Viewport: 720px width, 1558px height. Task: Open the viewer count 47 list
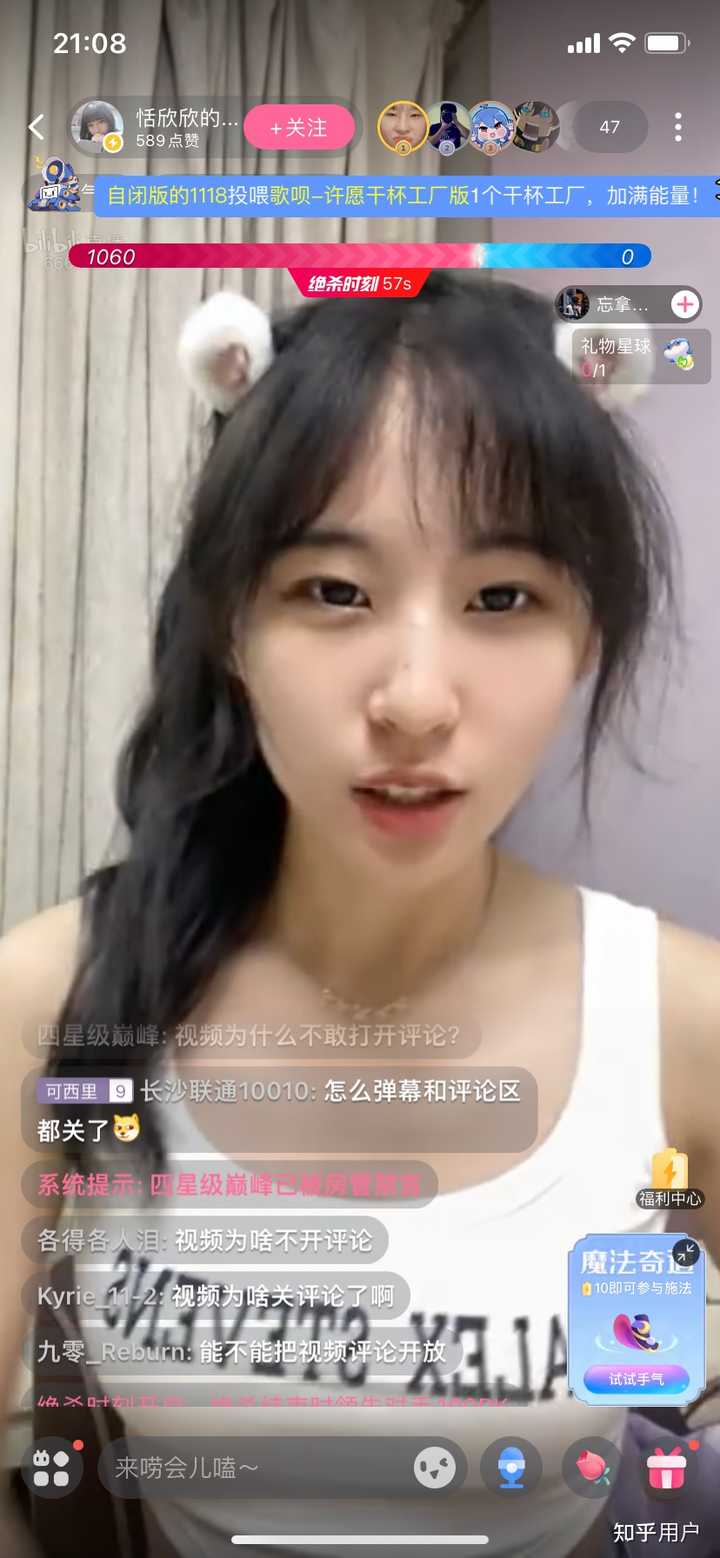click(x=609, y=127)
